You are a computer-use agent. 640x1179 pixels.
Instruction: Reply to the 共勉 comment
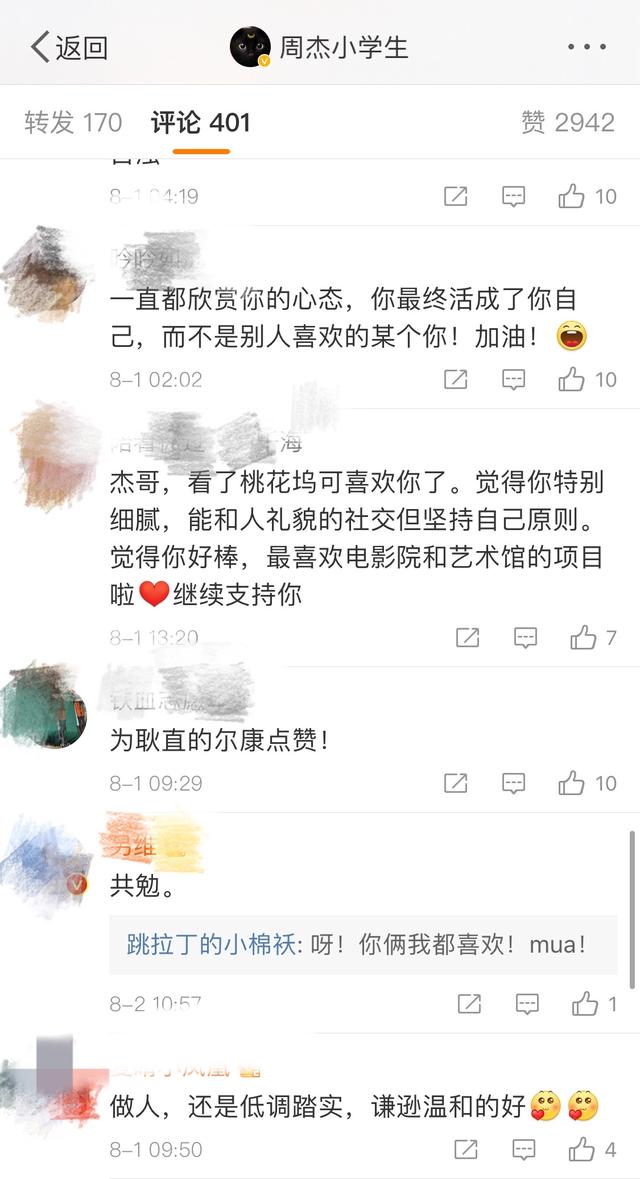[x=526, y=1003]
